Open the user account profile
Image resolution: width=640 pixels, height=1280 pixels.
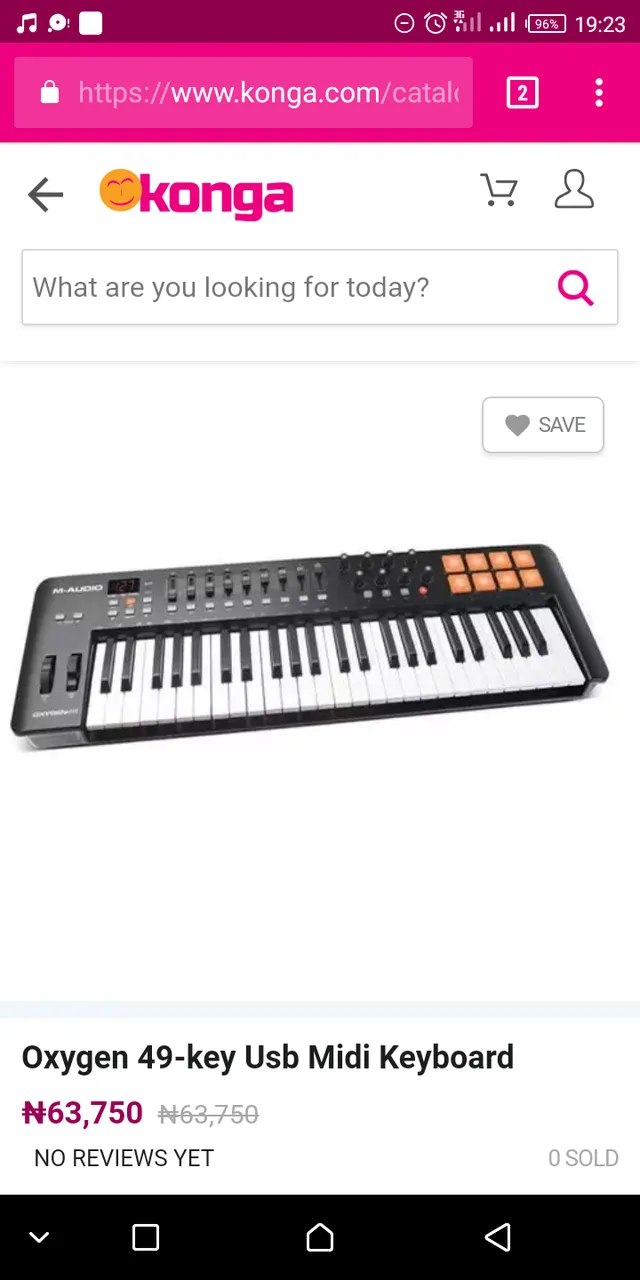click(574, 189)
